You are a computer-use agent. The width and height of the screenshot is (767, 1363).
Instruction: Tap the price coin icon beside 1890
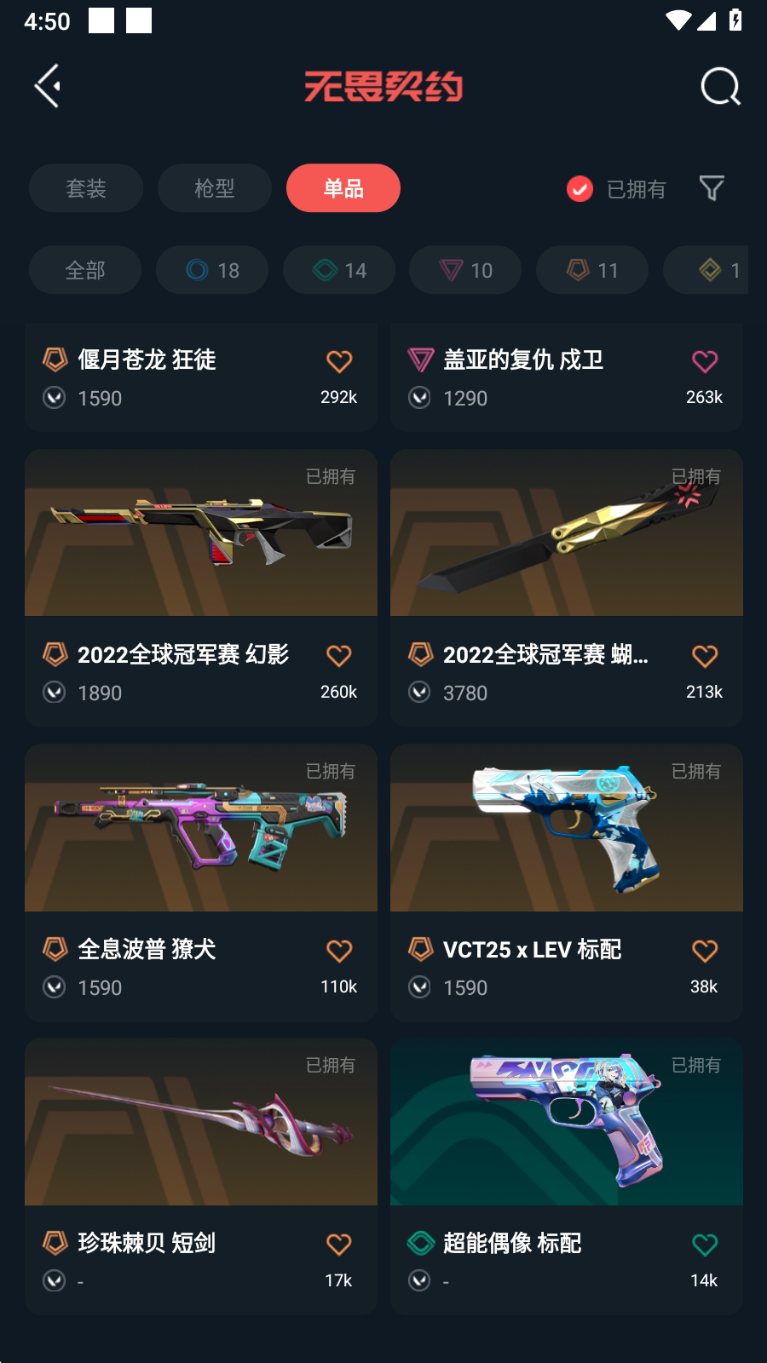(x=54, y=692)
